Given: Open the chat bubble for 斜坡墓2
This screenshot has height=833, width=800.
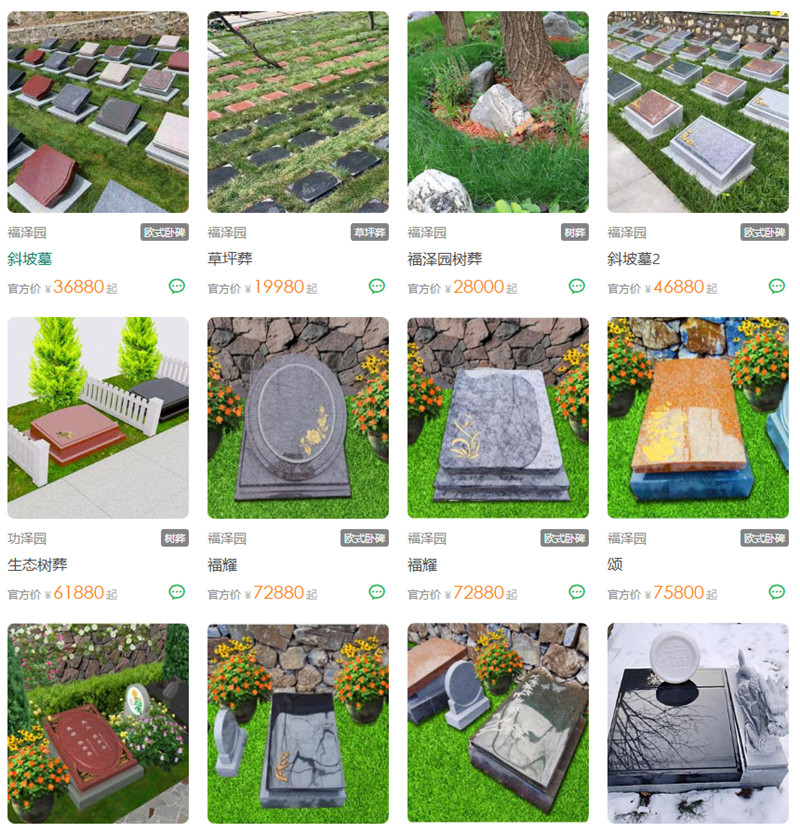Looking at the screenshot, I should click(x=777, y=286).
